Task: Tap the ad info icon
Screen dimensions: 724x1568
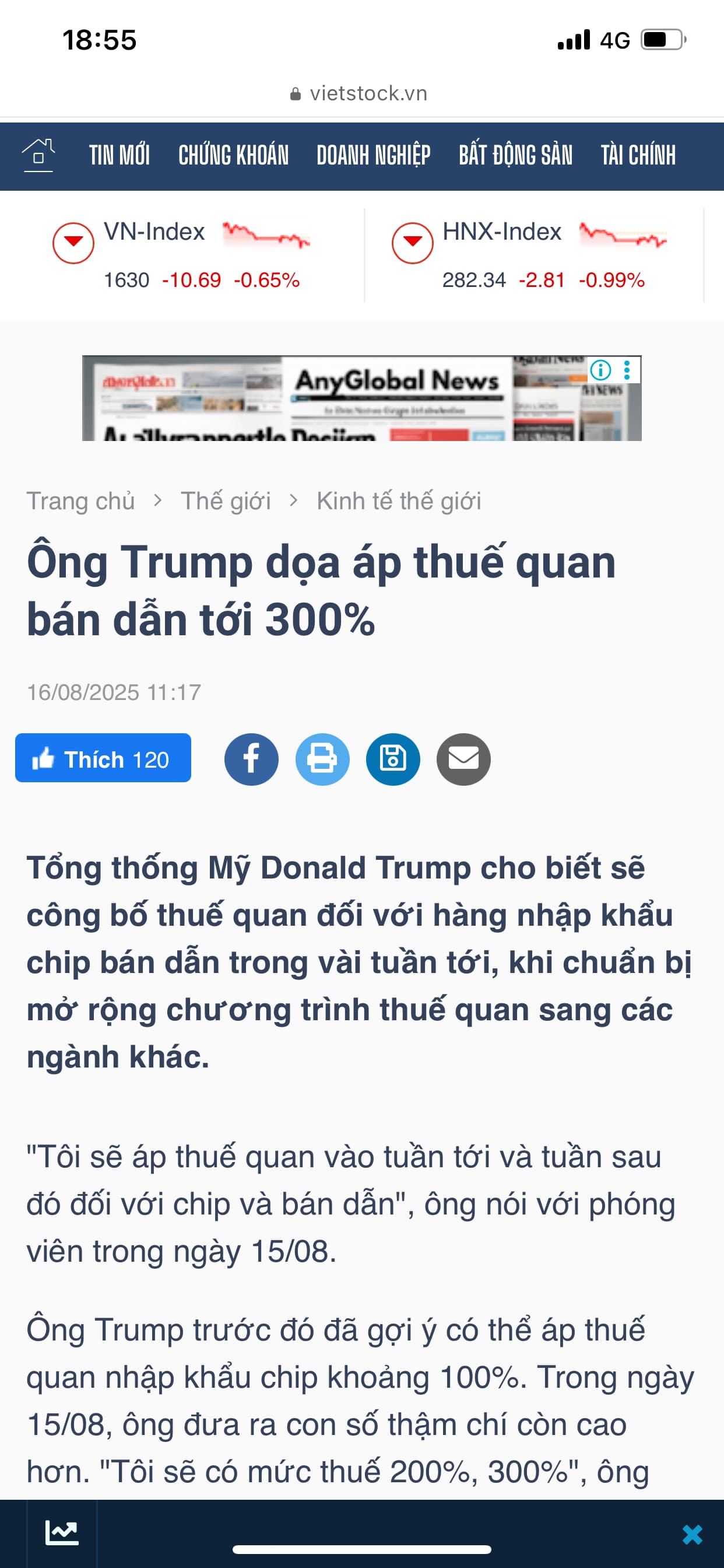Action: point(600,369)
